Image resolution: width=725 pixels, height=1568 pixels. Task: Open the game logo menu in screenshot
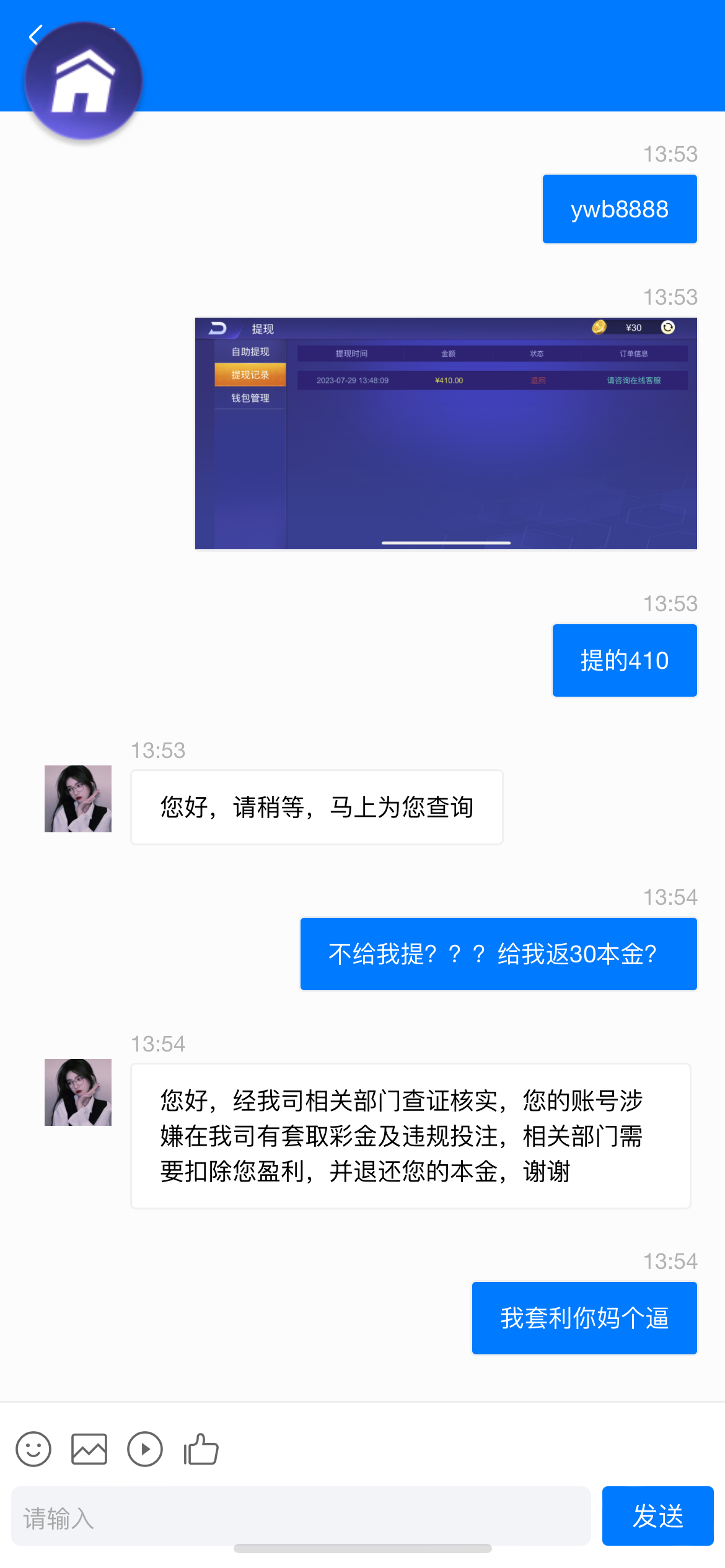click(x=219, y=328)
